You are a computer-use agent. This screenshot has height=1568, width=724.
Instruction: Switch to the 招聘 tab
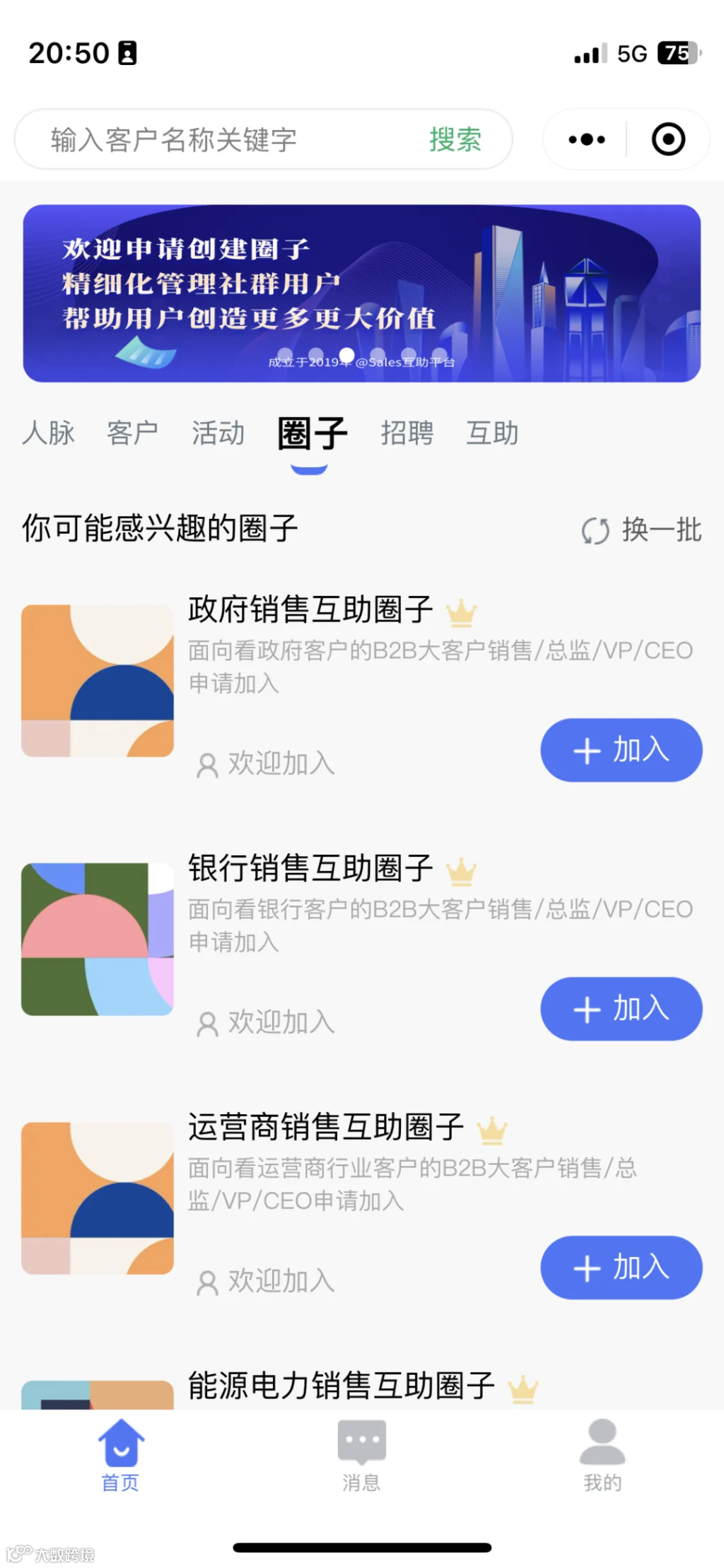(407, 435)
